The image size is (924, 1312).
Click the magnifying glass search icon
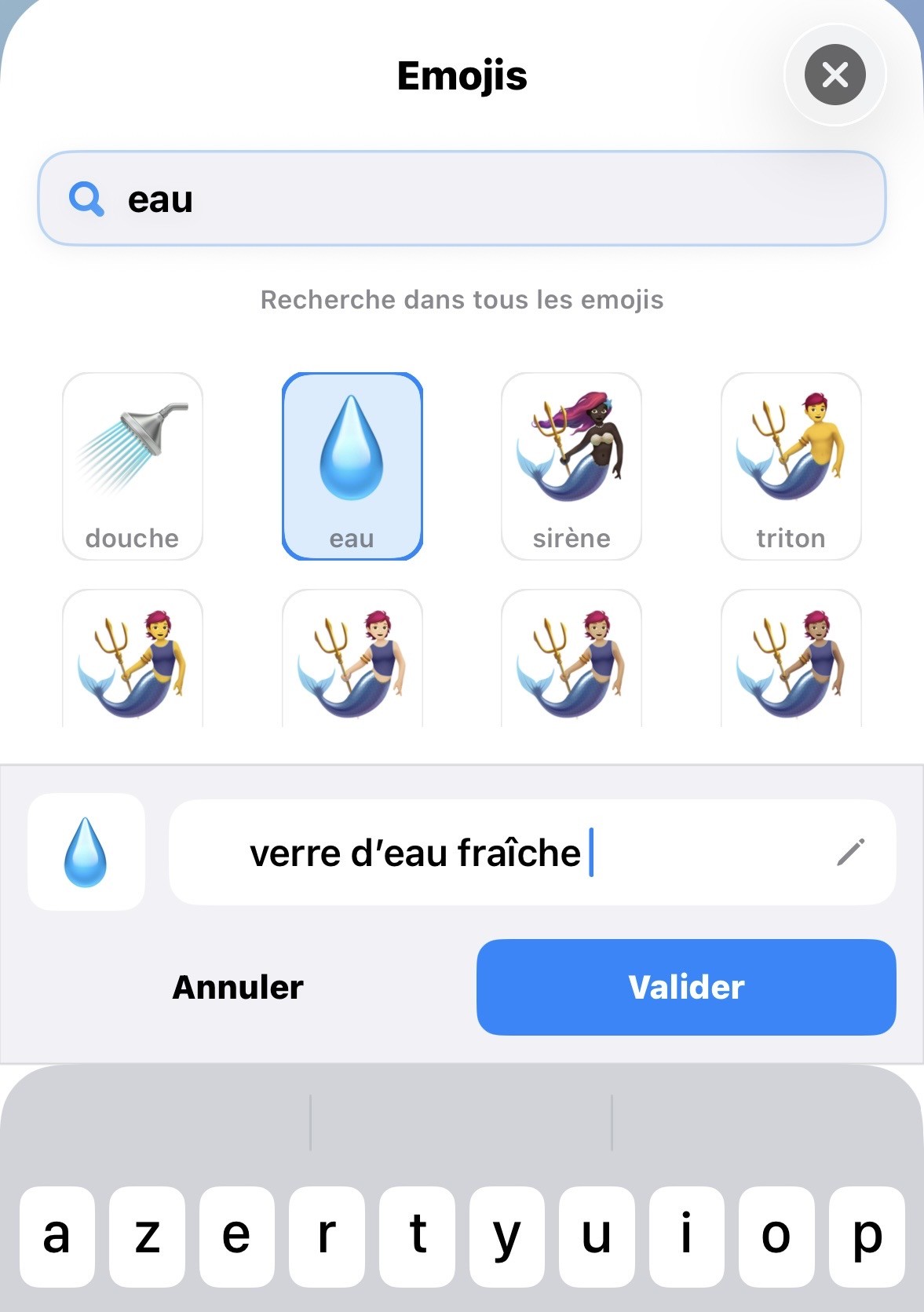point(86,199)
